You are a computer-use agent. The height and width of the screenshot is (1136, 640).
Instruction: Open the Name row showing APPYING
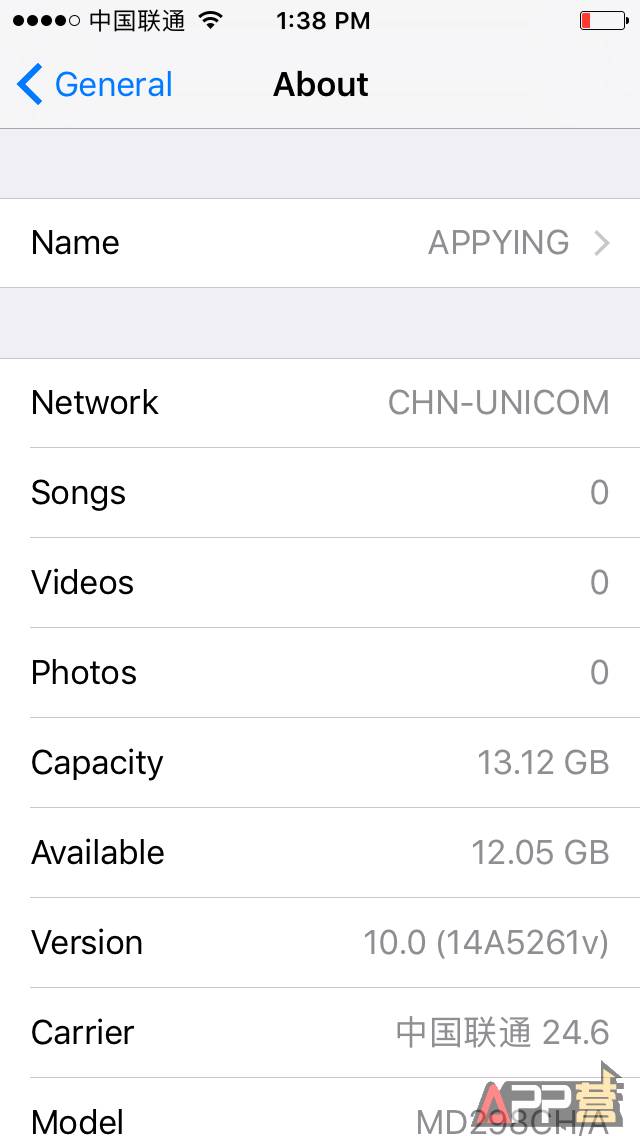[x=320, y=243]
